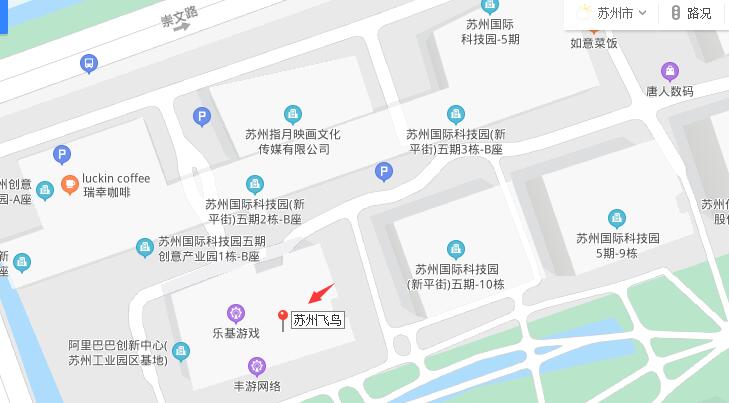Open the 乐基游戏 map marker
The image size is (729, 403).
[x=235, y=313]
